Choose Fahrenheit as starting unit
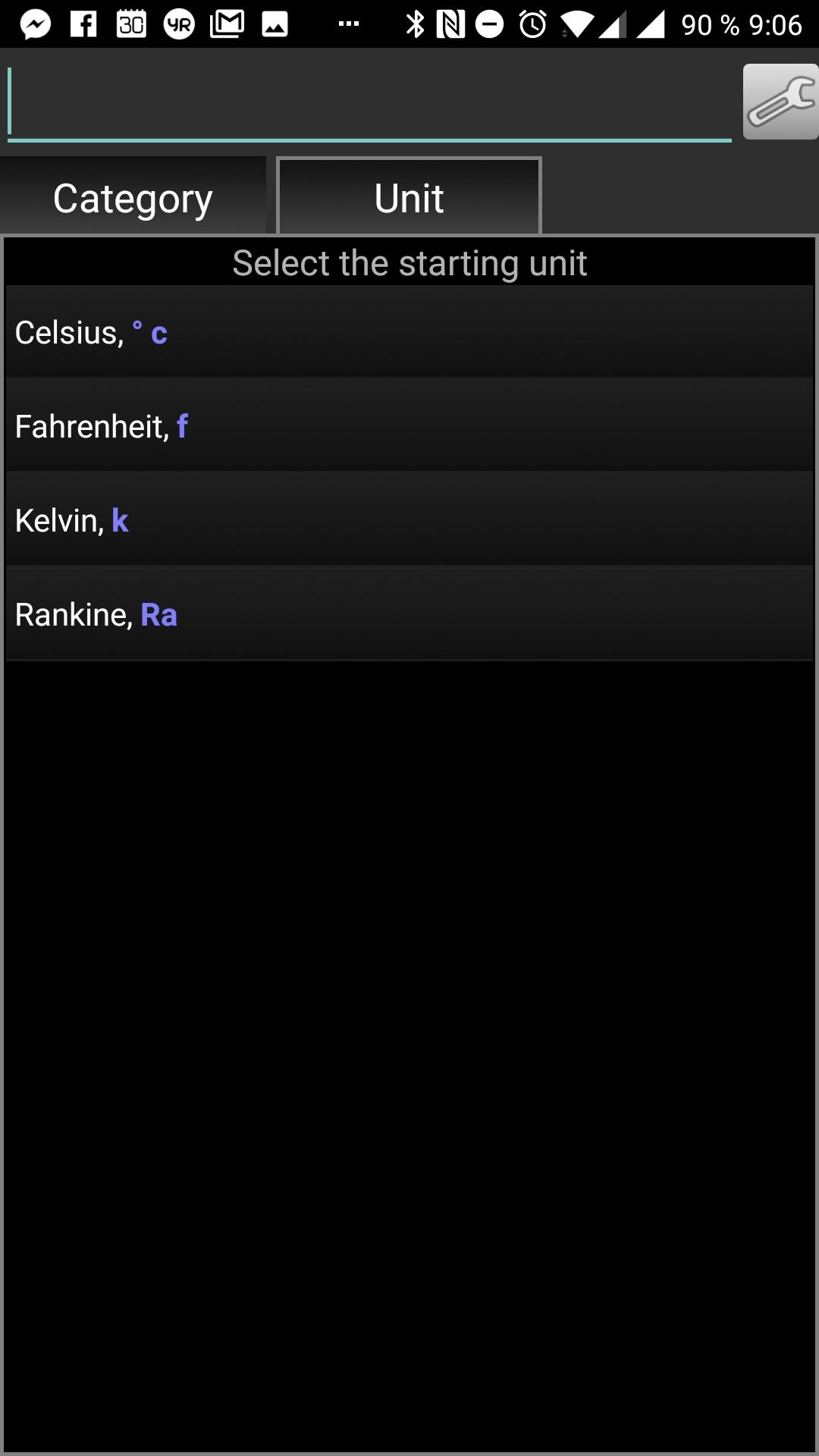This screenshot has width=819, height=1456. point(409,425)
